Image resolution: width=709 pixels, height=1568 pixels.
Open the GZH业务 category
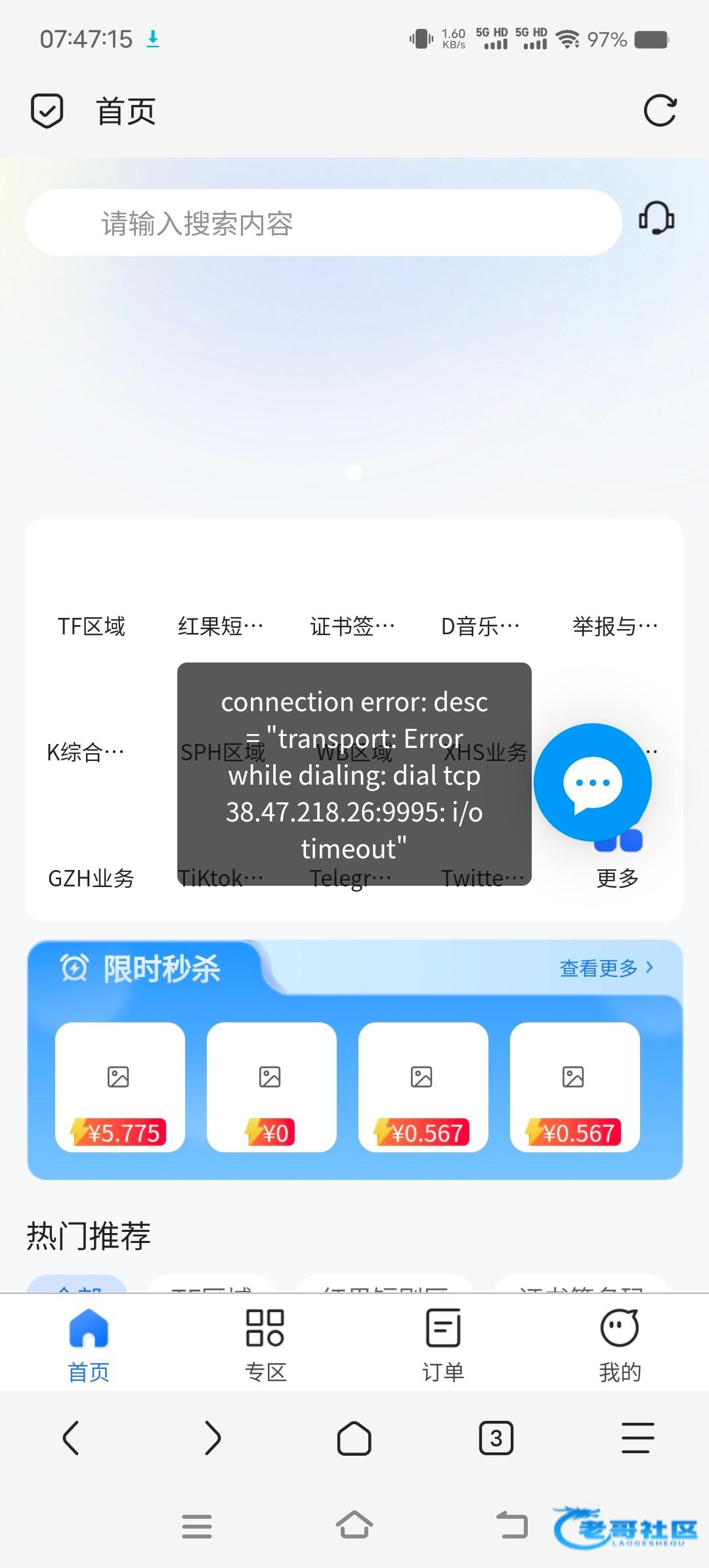coord(91,860)
